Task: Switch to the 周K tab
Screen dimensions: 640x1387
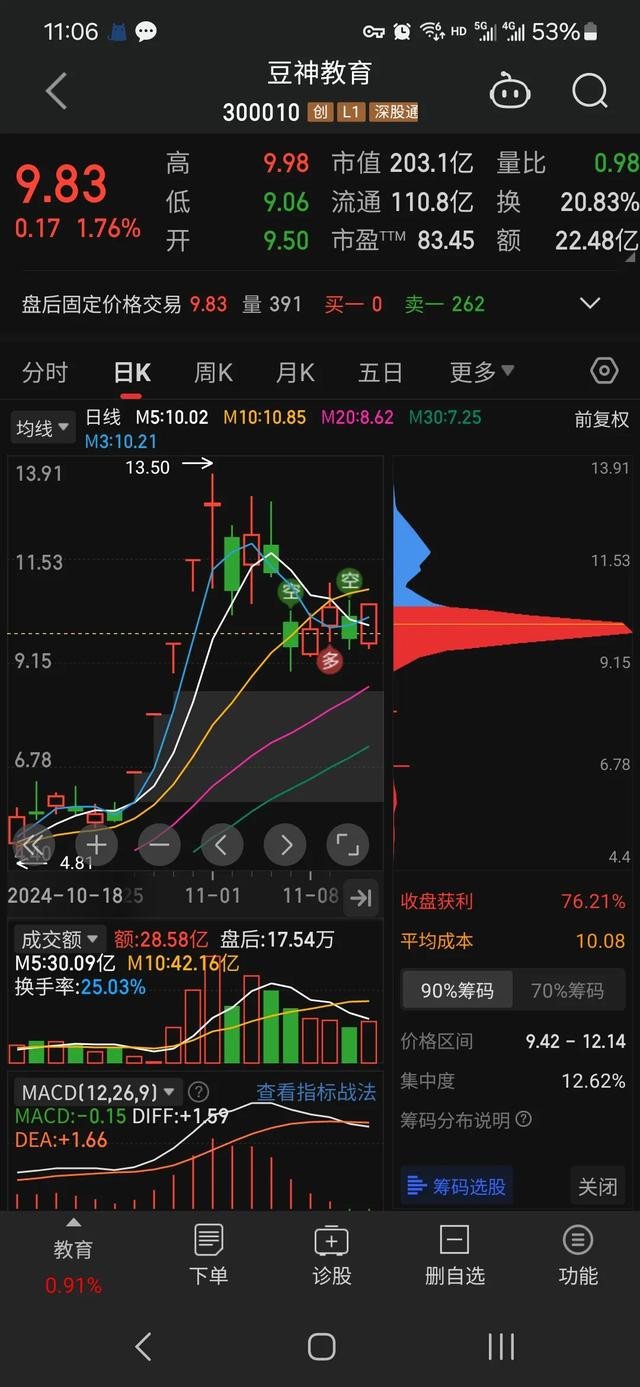Action: pos(213,373)
